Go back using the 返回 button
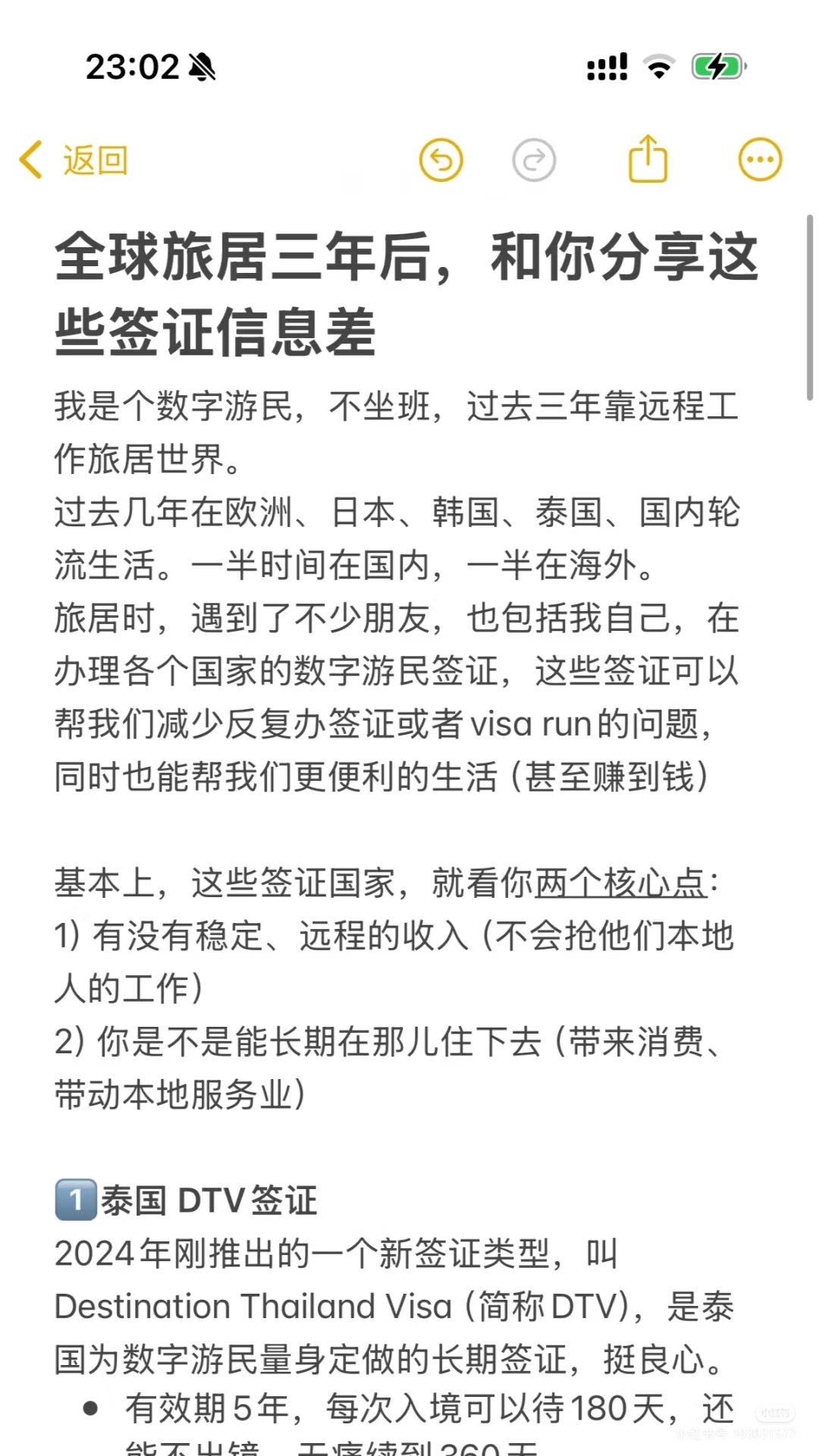This screenshot has height=1456, width=819. [74, 160]
